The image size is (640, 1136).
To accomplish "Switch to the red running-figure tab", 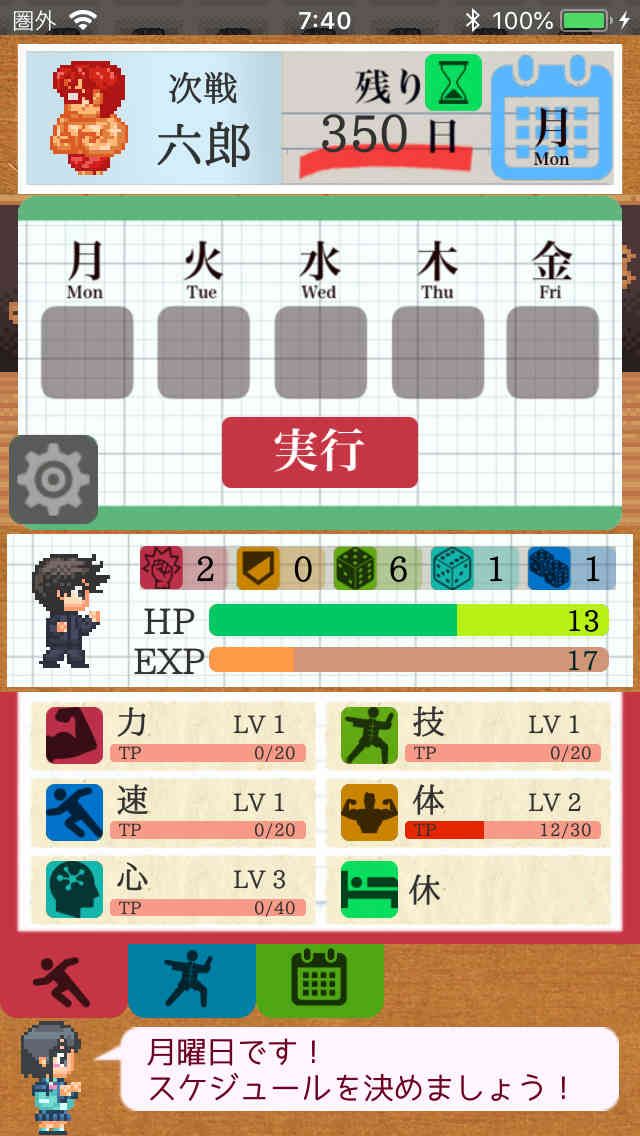I will tap(64, 980).
